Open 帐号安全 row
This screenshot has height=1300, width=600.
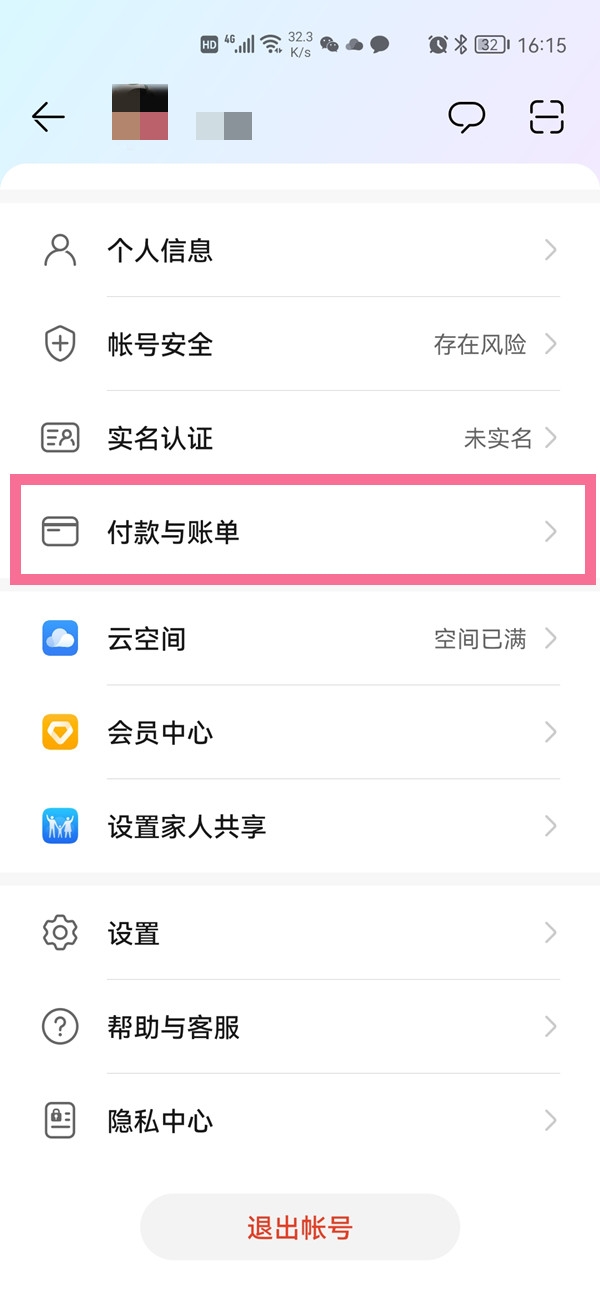tap(300, 345)
